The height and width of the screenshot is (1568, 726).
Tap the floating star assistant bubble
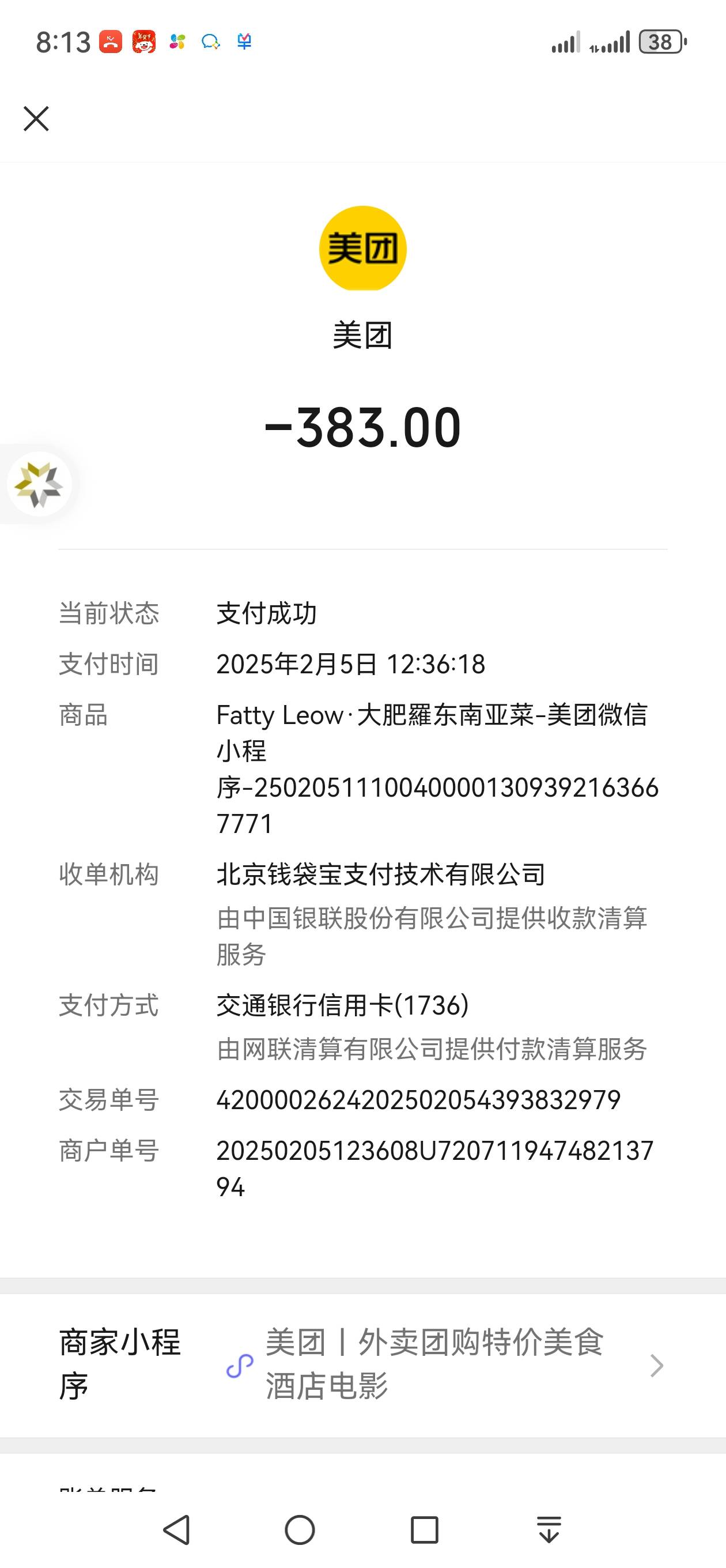coord(39,484)
